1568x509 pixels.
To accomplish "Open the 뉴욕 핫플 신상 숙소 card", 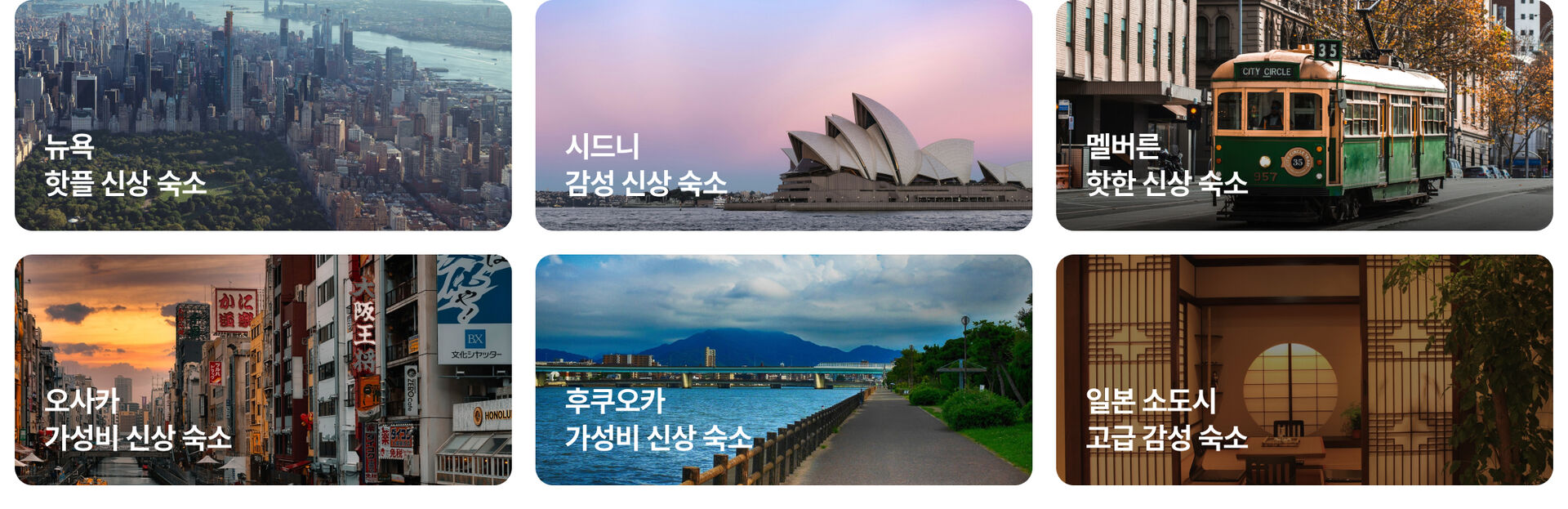I will [x=263, y=115].
